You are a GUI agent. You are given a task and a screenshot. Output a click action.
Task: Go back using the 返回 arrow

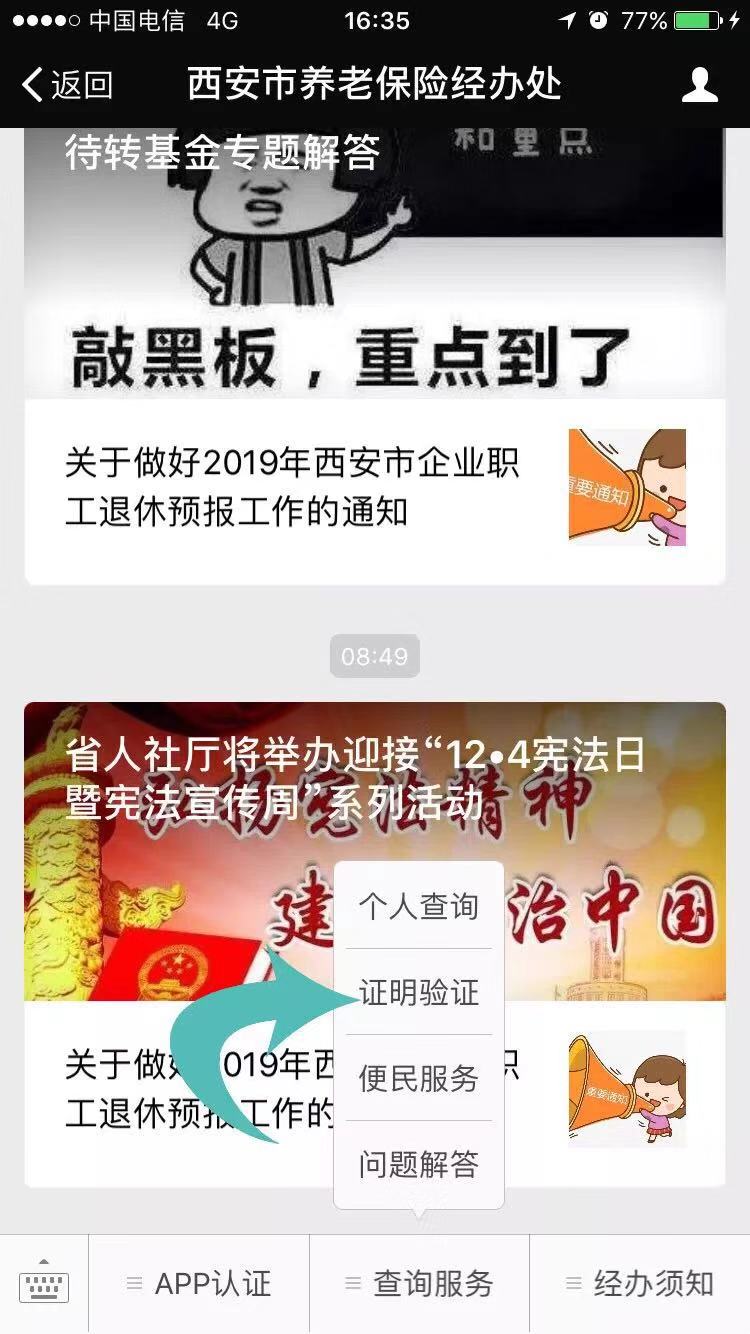coord(68,85)
